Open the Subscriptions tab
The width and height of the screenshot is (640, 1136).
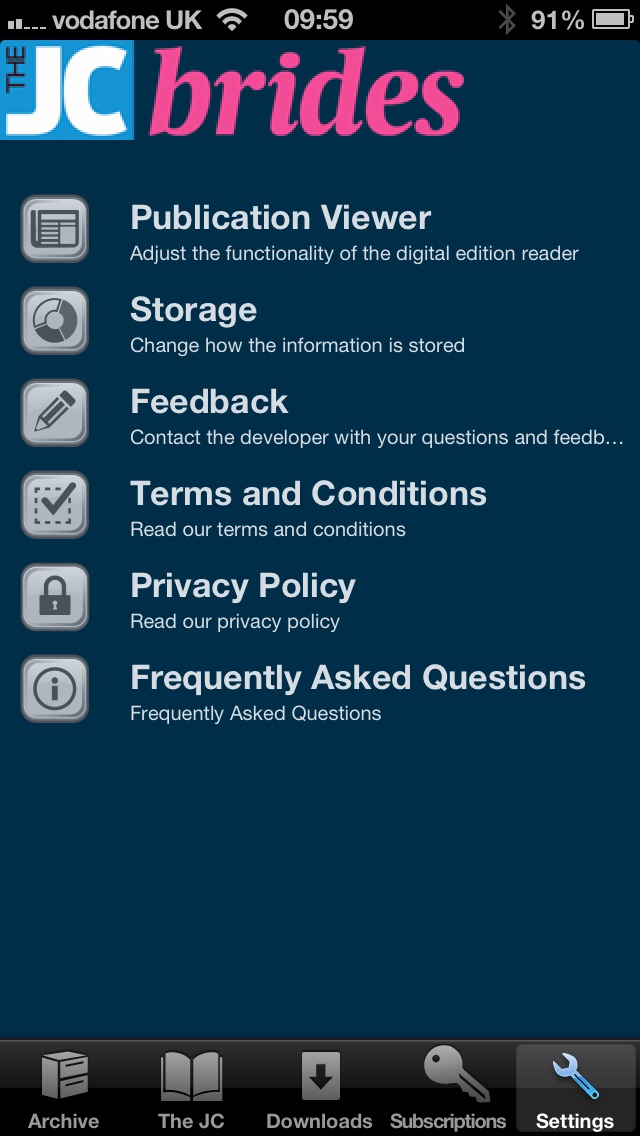pos(448,1089)
